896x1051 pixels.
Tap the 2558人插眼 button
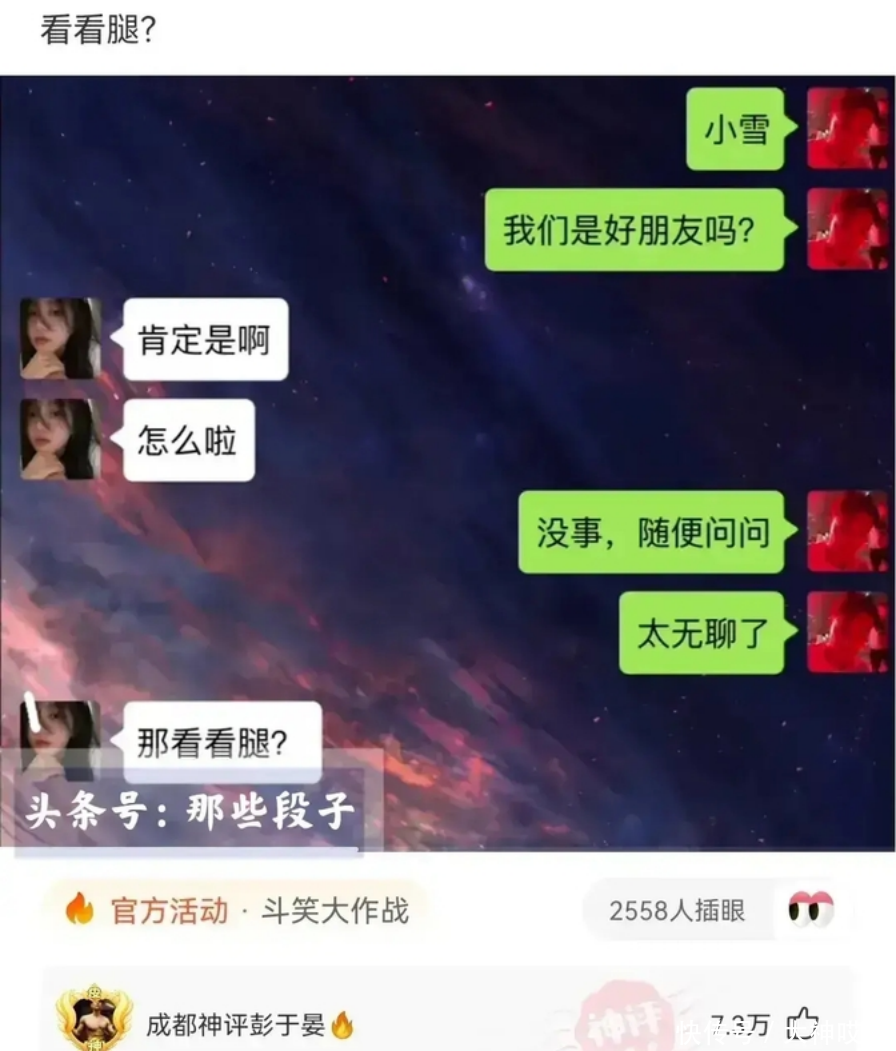[x=712, y=910]
